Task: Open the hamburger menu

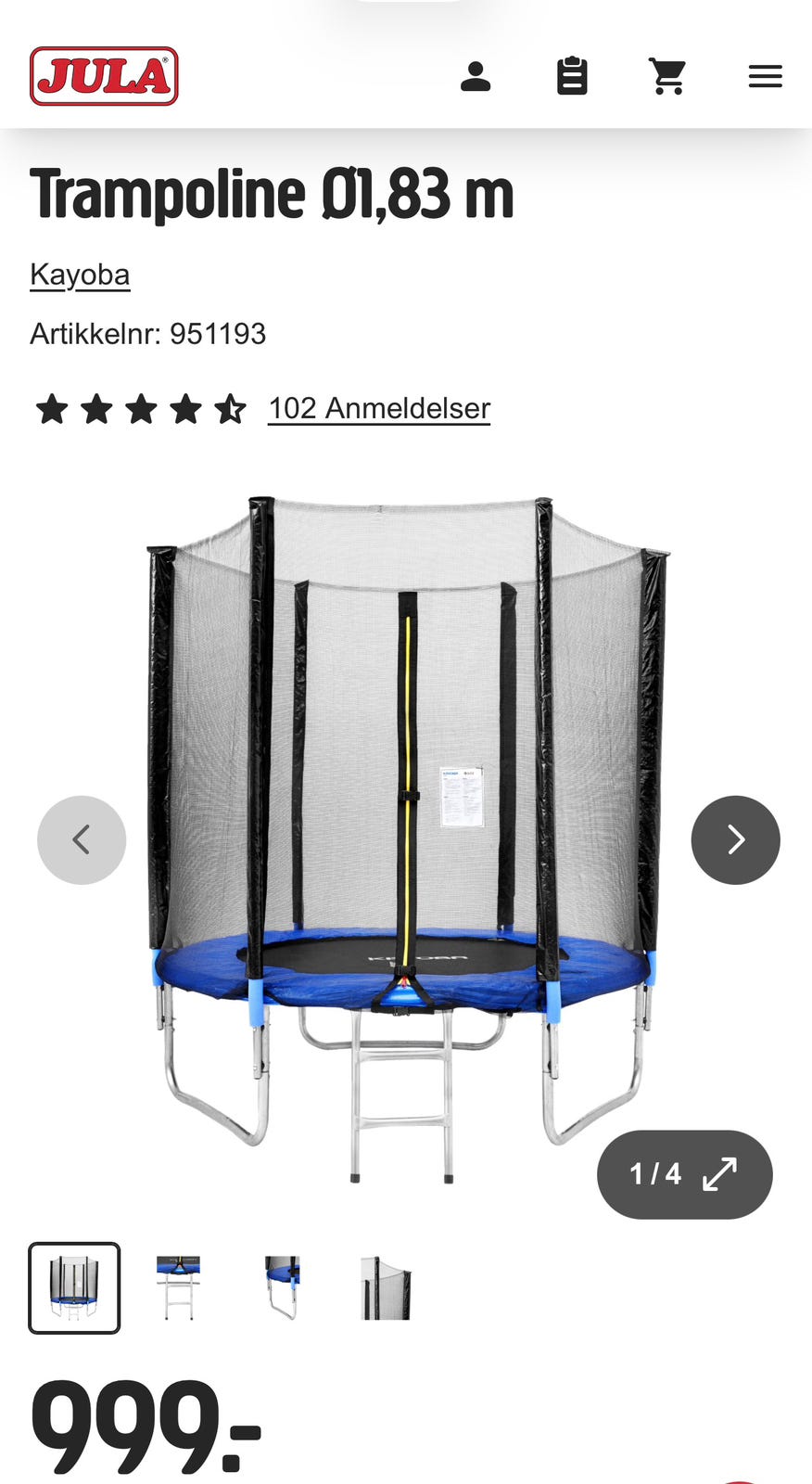Action: pos(766,76)
